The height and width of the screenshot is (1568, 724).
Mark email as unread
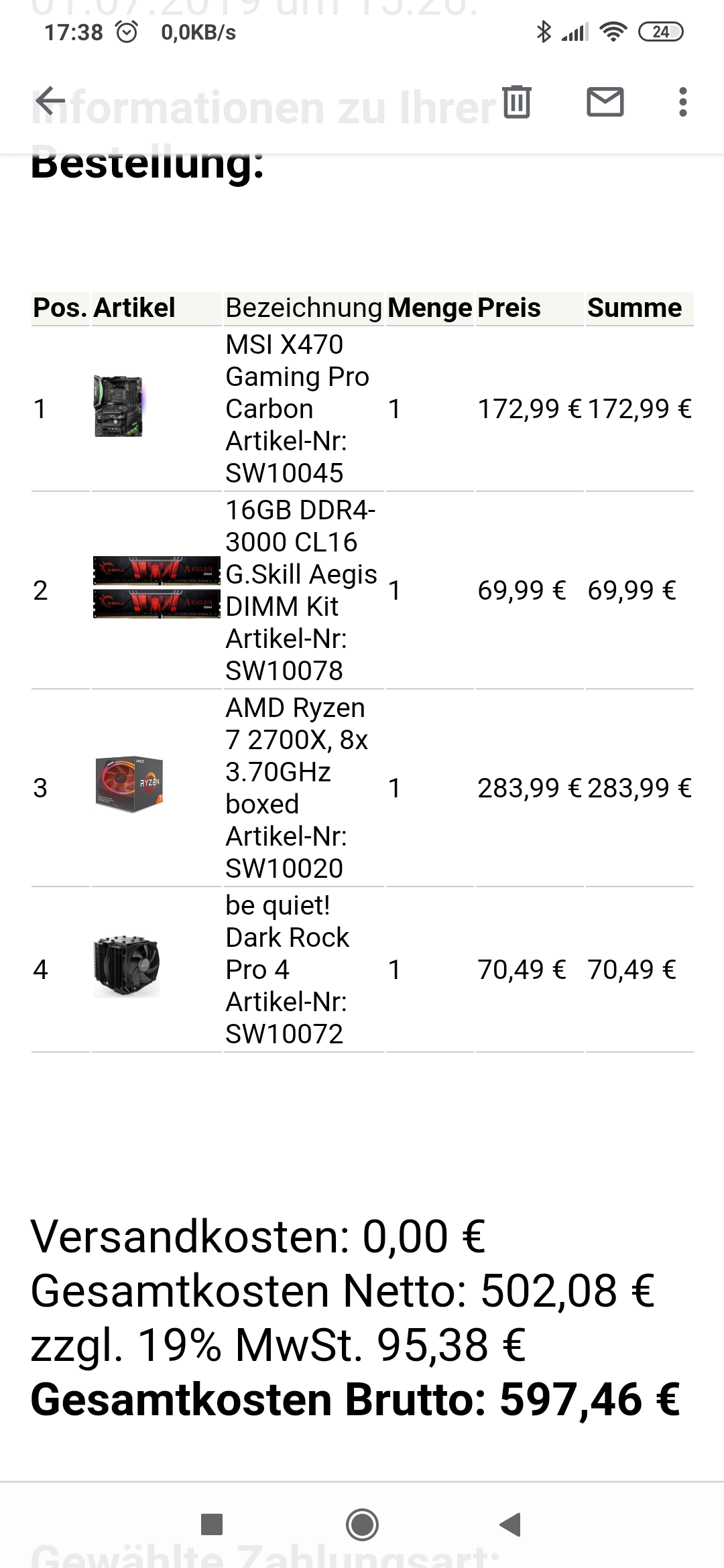(605, 102)
